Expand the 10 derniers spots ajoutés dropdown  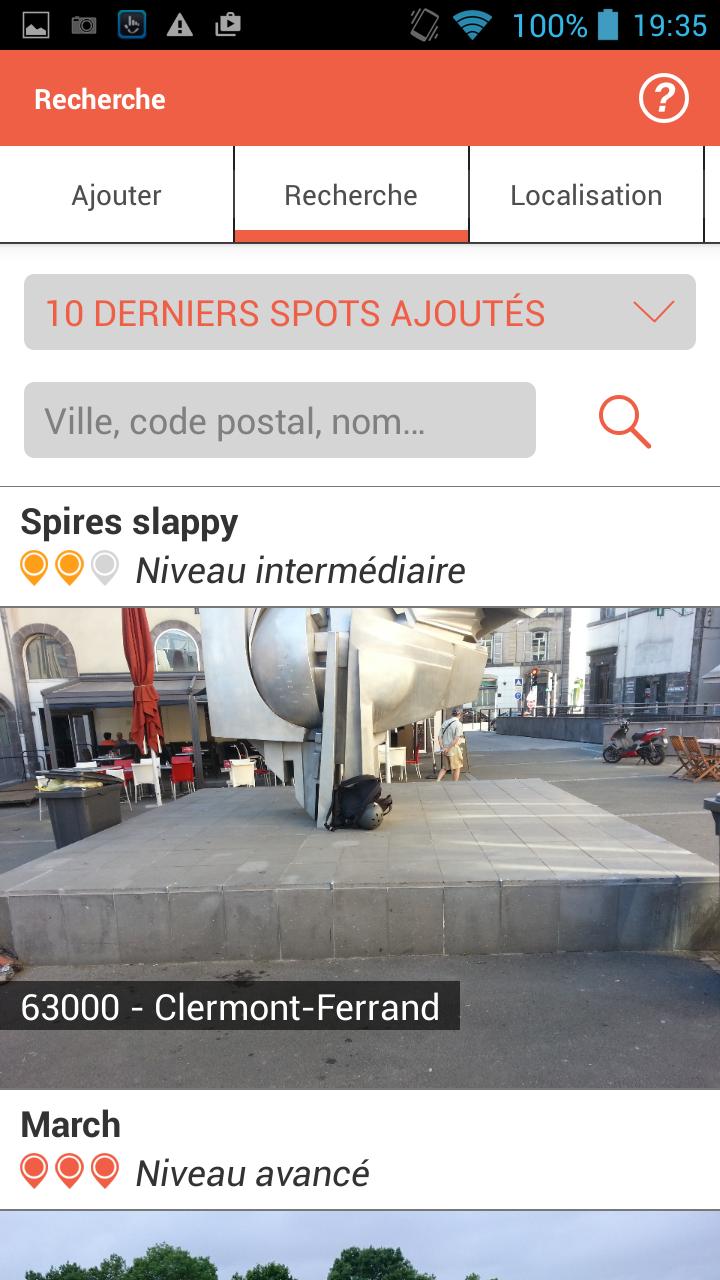point(360,313)
